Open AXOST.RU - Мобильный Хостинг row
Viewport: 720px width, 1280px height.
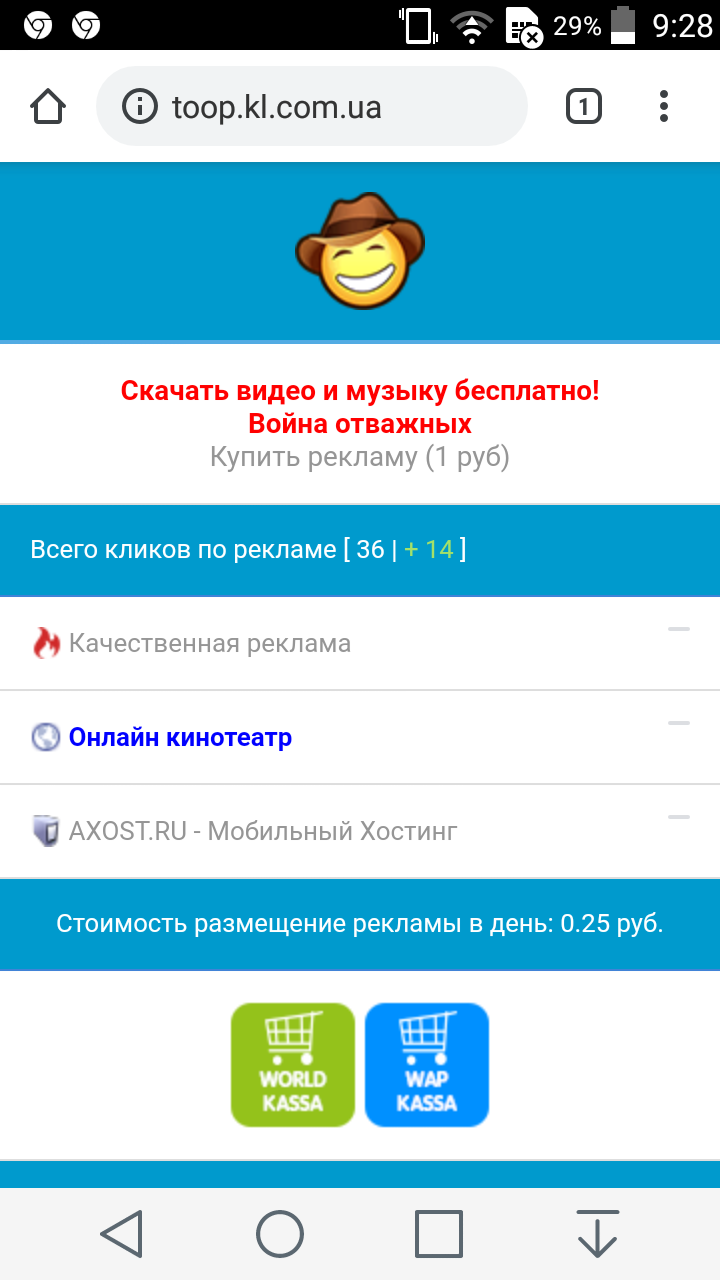tap(262, 831)
